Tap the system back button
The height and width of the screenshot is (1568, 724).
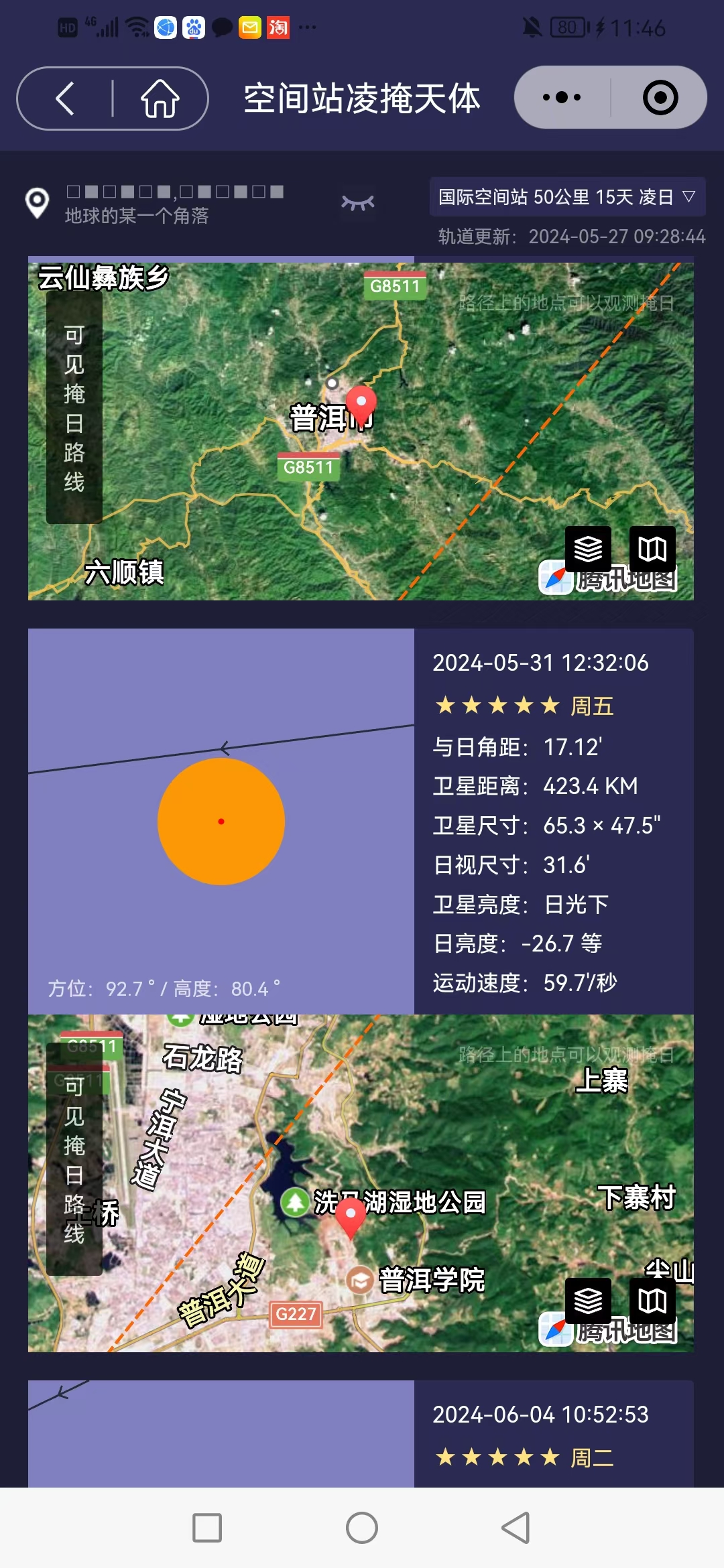coord(516,1528)
